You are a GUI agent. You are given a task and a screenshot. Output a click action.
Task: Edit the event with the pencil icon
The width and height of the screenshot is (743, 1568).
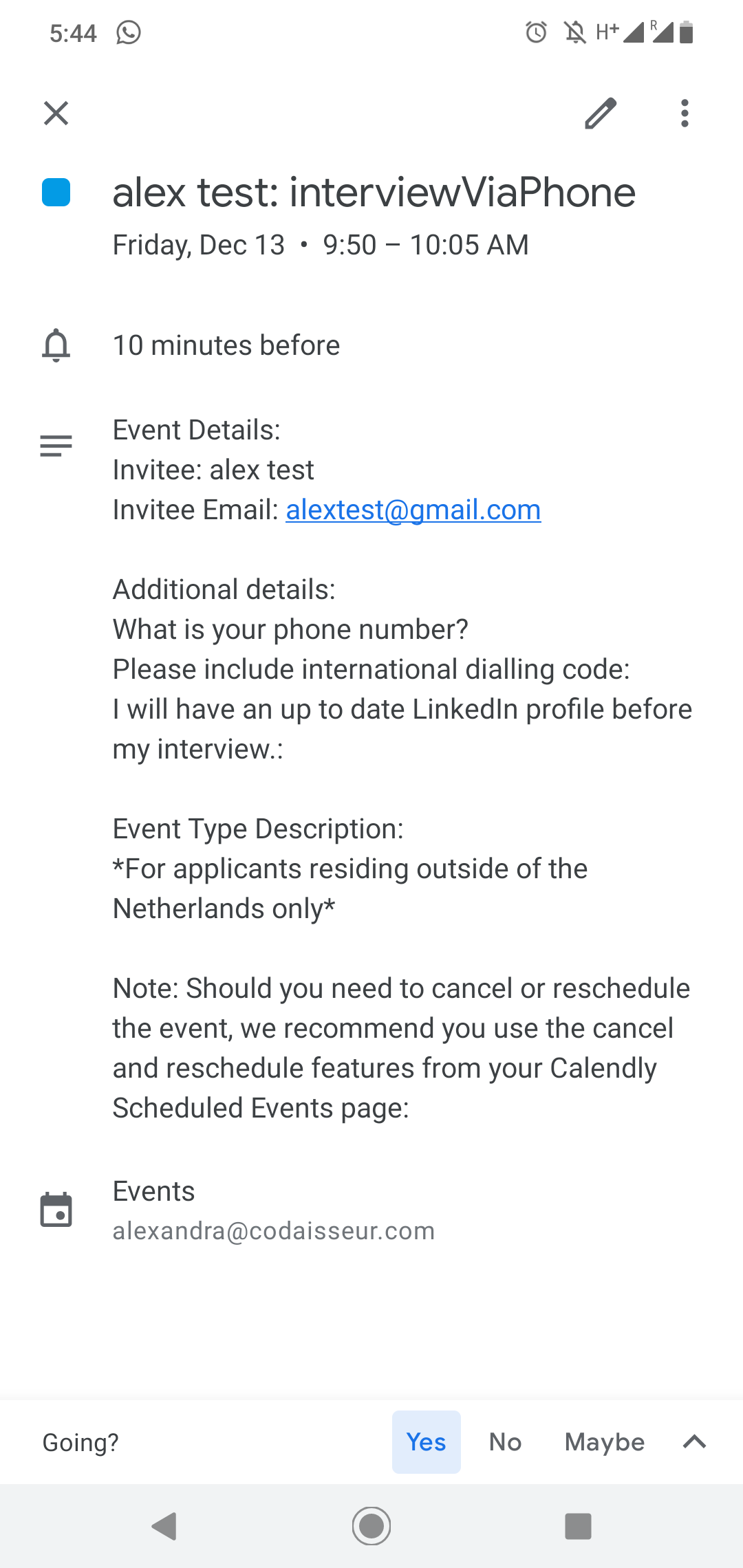(601, 113)
